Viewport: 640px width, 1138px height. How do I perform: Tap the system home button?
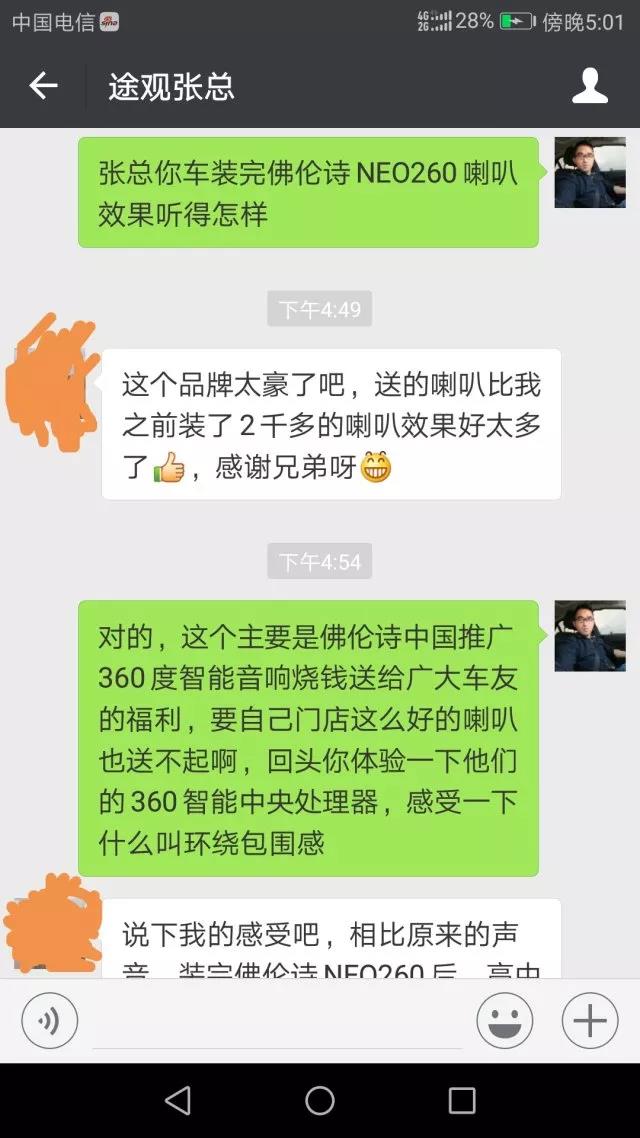tap(320, 1101)
